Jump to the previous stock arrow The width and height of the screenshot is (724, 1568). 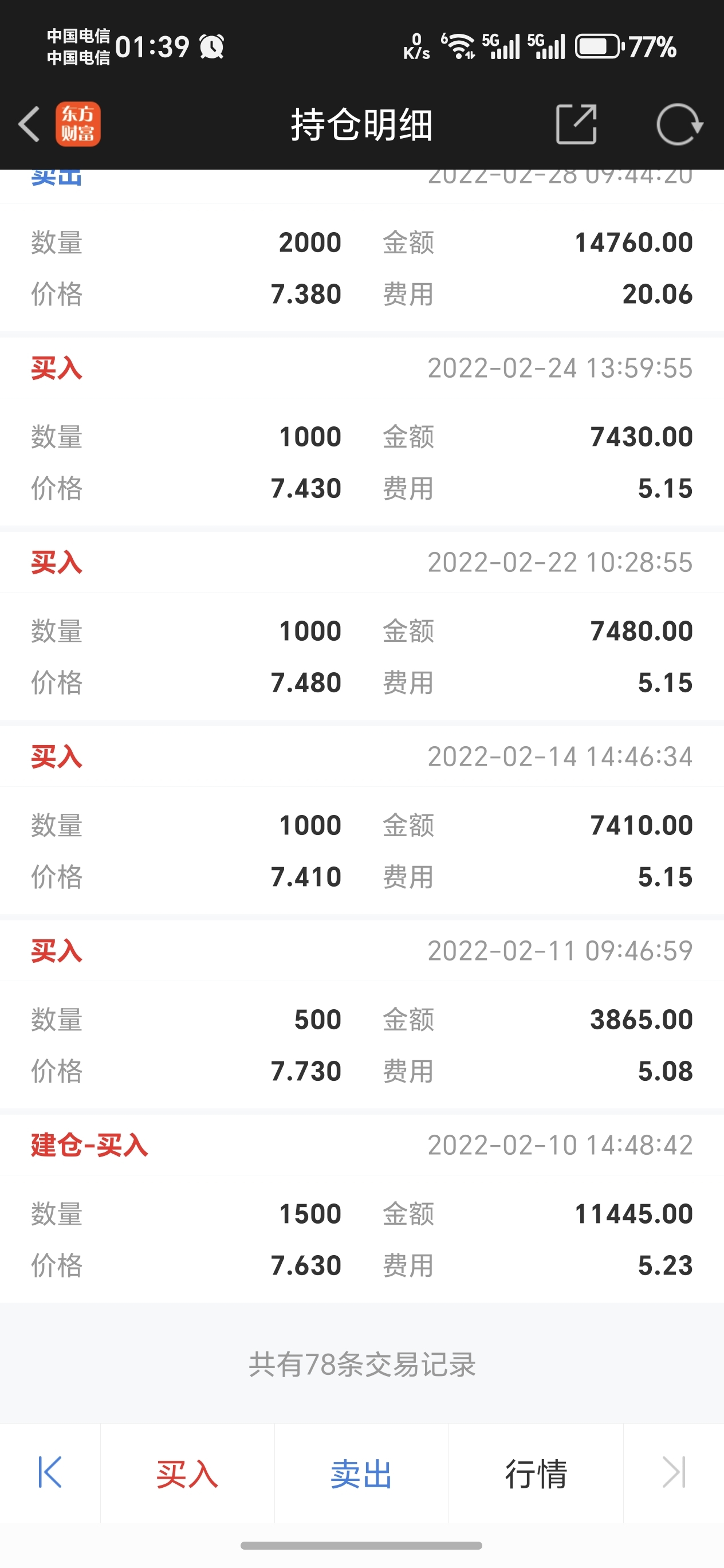[x=50, y=1472]
